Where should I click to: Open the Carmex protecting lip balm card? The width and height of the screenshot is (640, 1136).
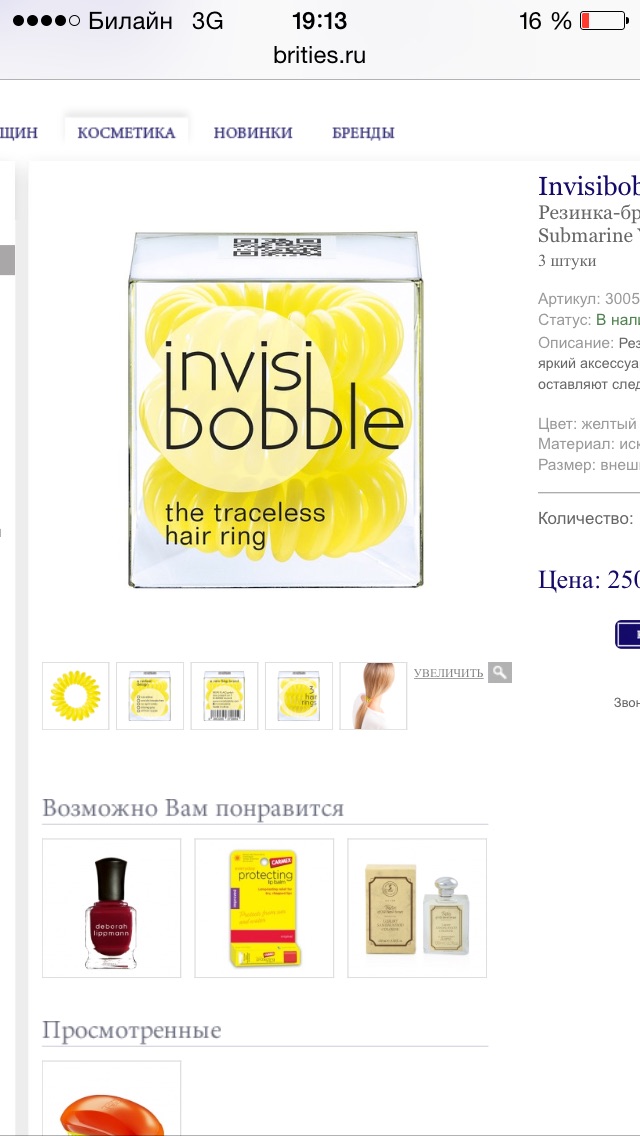click(264, 908)
